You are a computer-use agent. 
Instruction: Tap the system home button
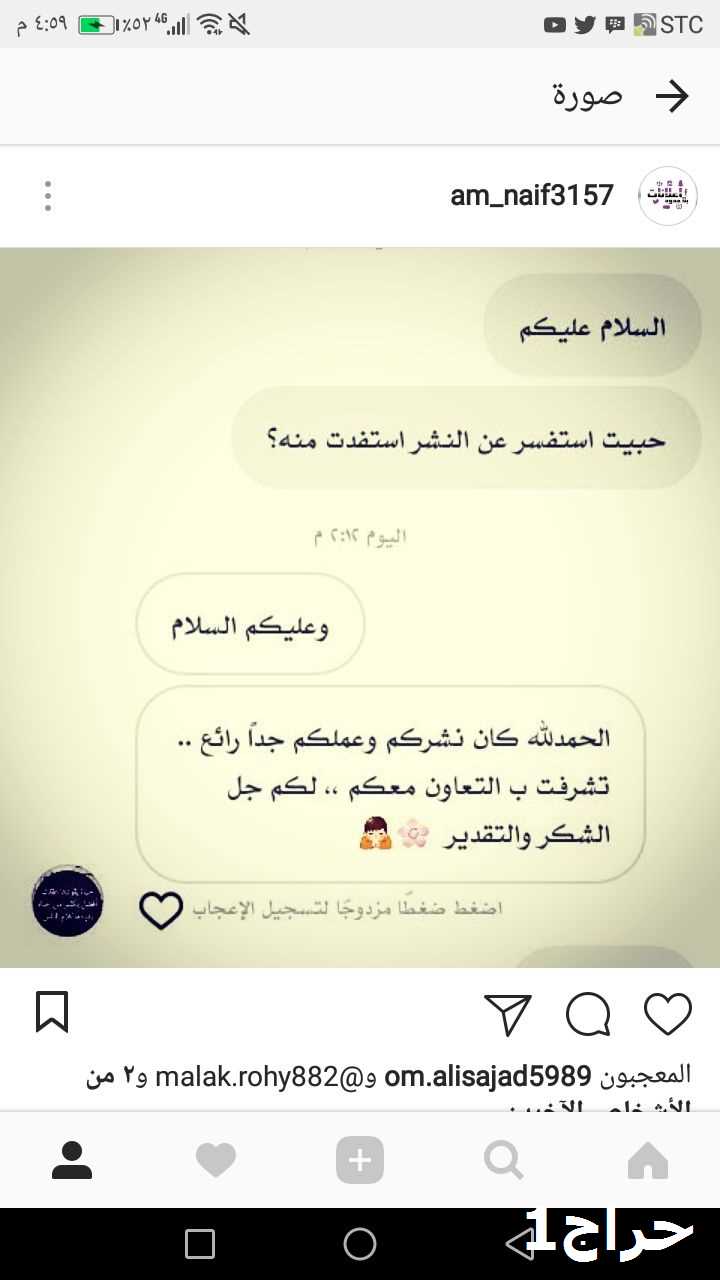click(360, 1244)
